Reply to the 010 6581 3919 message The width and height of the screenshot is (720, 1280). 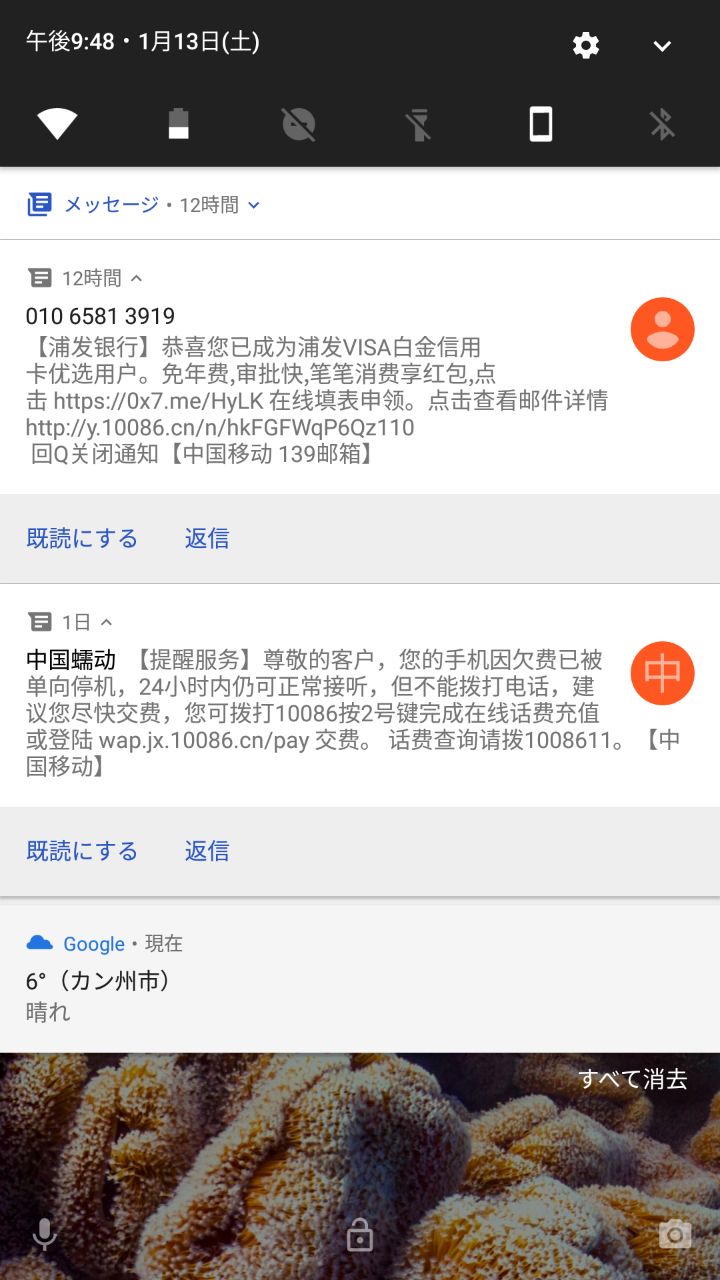[x=207, y=538]
